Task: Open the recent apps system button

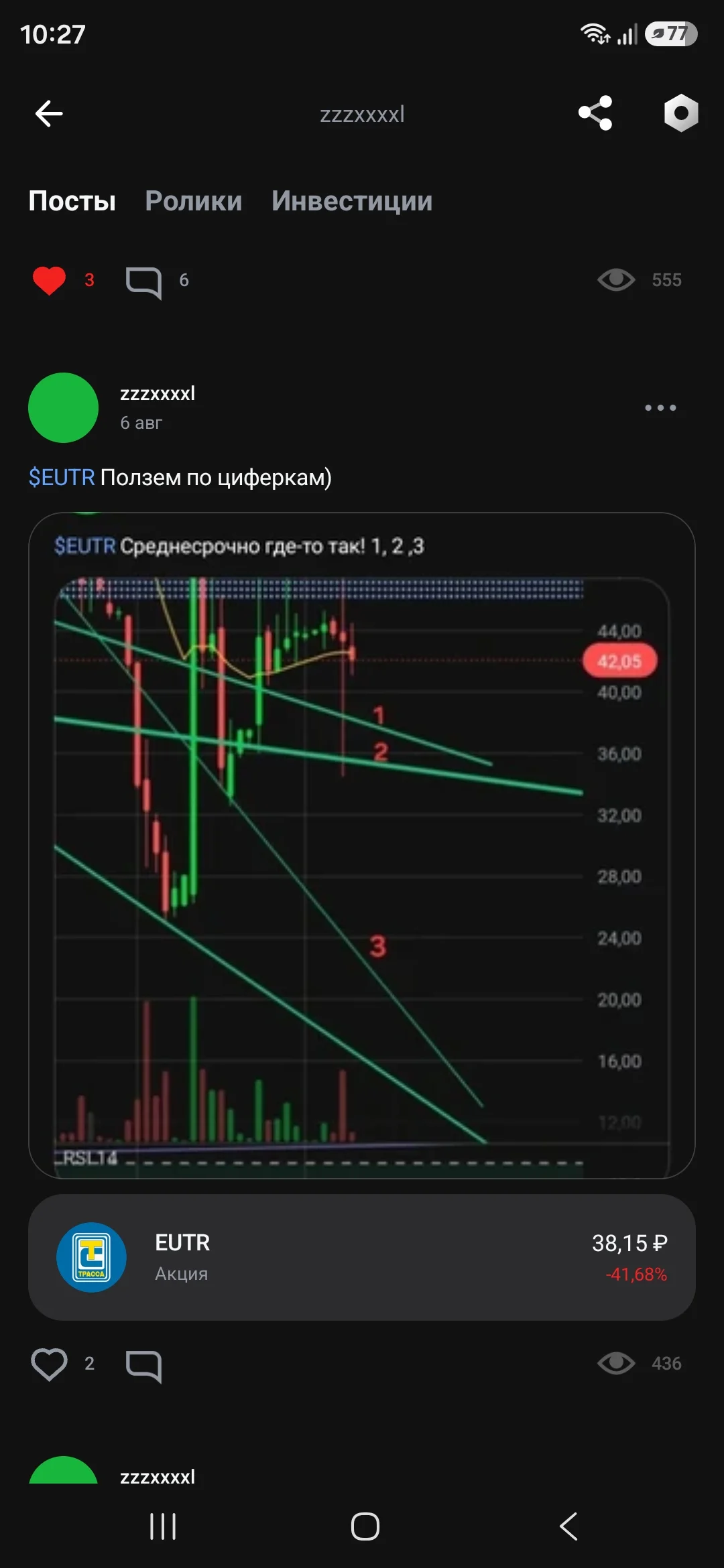Action: click(163, 1526)
